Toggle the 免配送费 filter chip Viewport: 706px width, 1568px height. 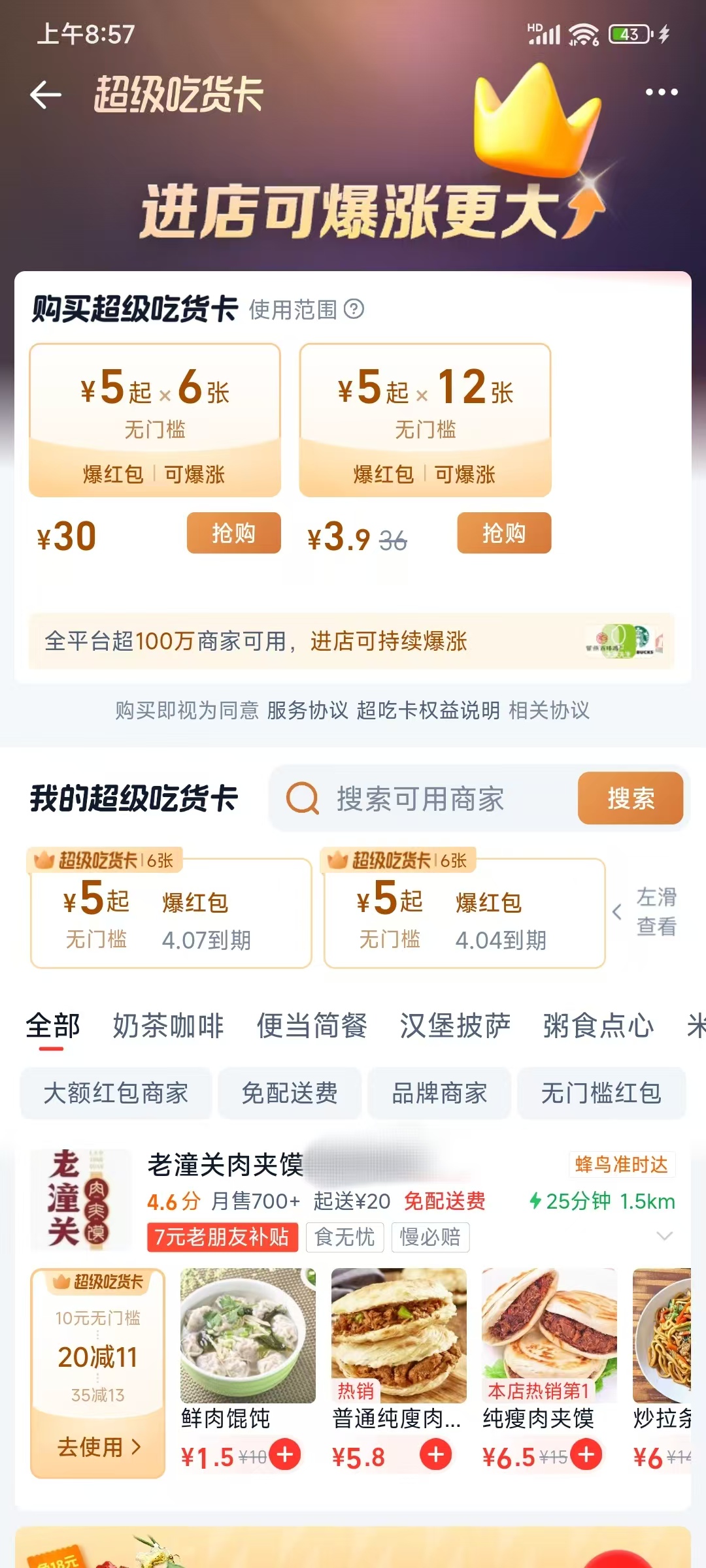click(x=290, y=1093)
